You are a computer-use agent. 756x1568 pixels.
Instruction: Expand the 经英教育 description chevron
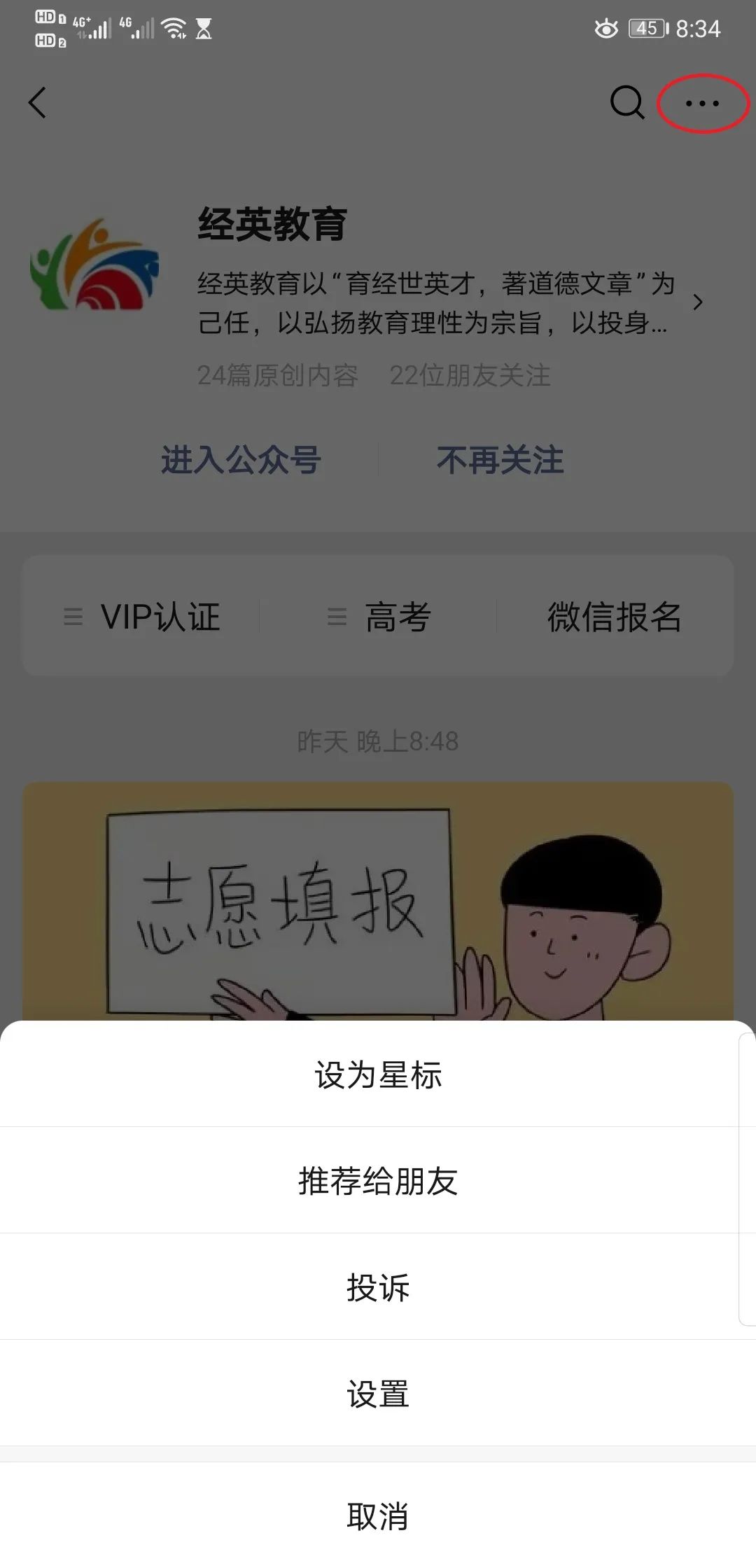pyautogui.click(x=697, y=302)
